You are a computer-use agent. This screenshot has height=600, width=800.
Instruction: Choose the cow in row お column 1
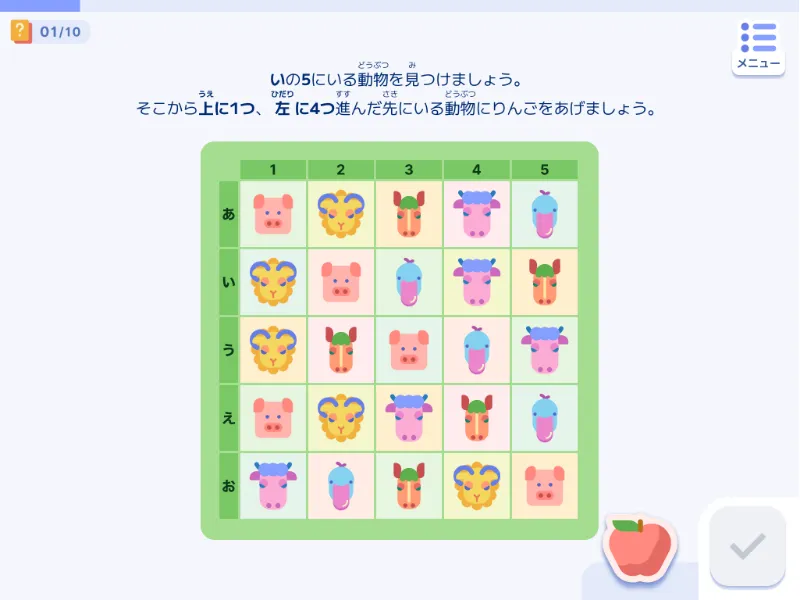pos(273,486)
